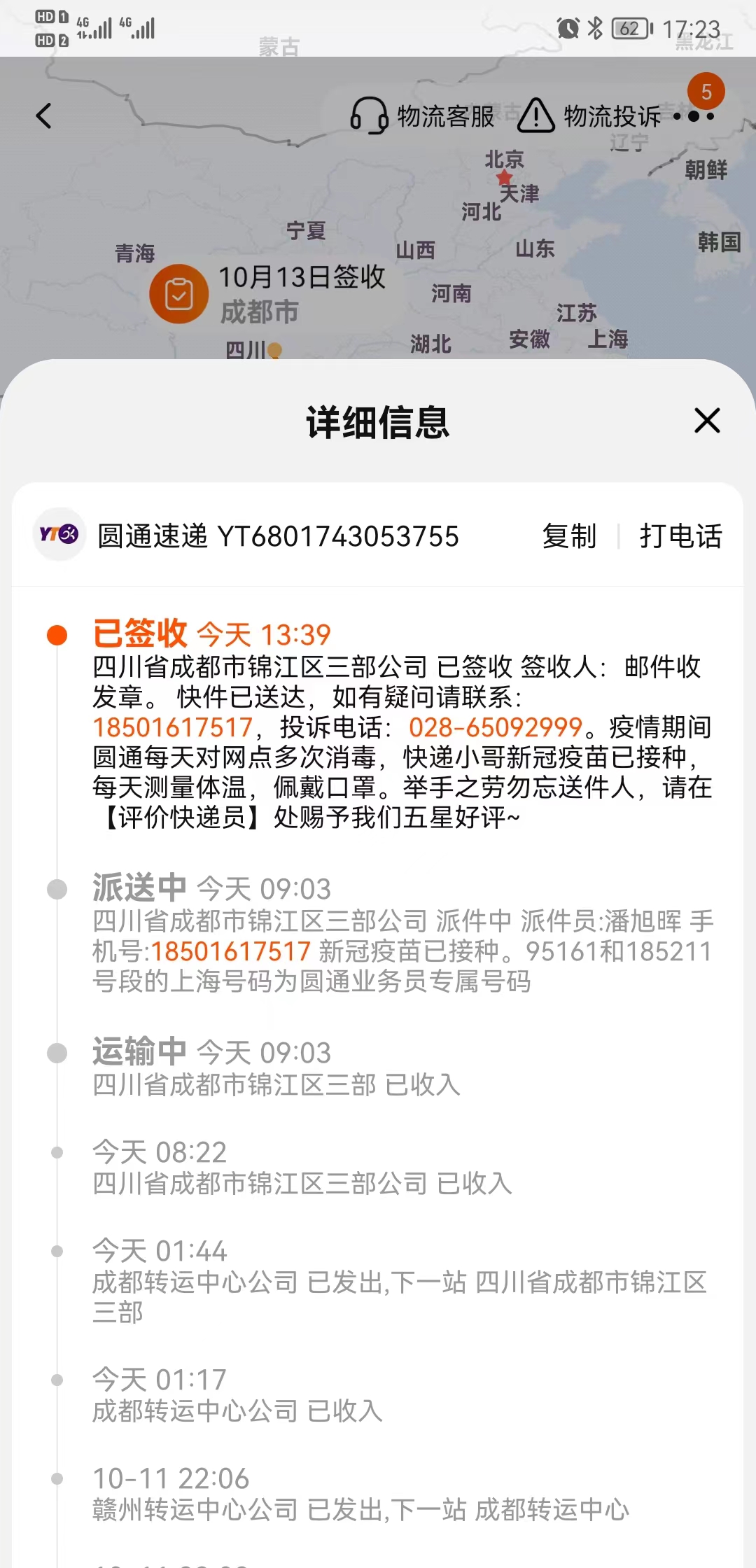The height and width of the screenshot is (1568, 756).
Task: Close the 详细信息 panel
Action: (x=707, y=421)
